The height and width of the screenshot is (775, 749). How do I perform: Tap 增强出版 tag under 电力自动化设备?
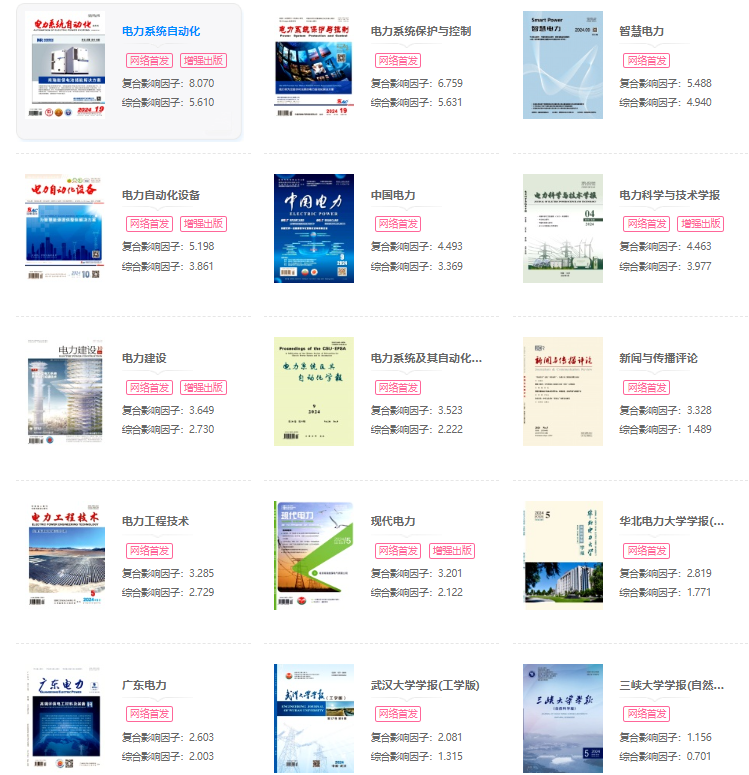pyautogui.click(x=203, y=224)
